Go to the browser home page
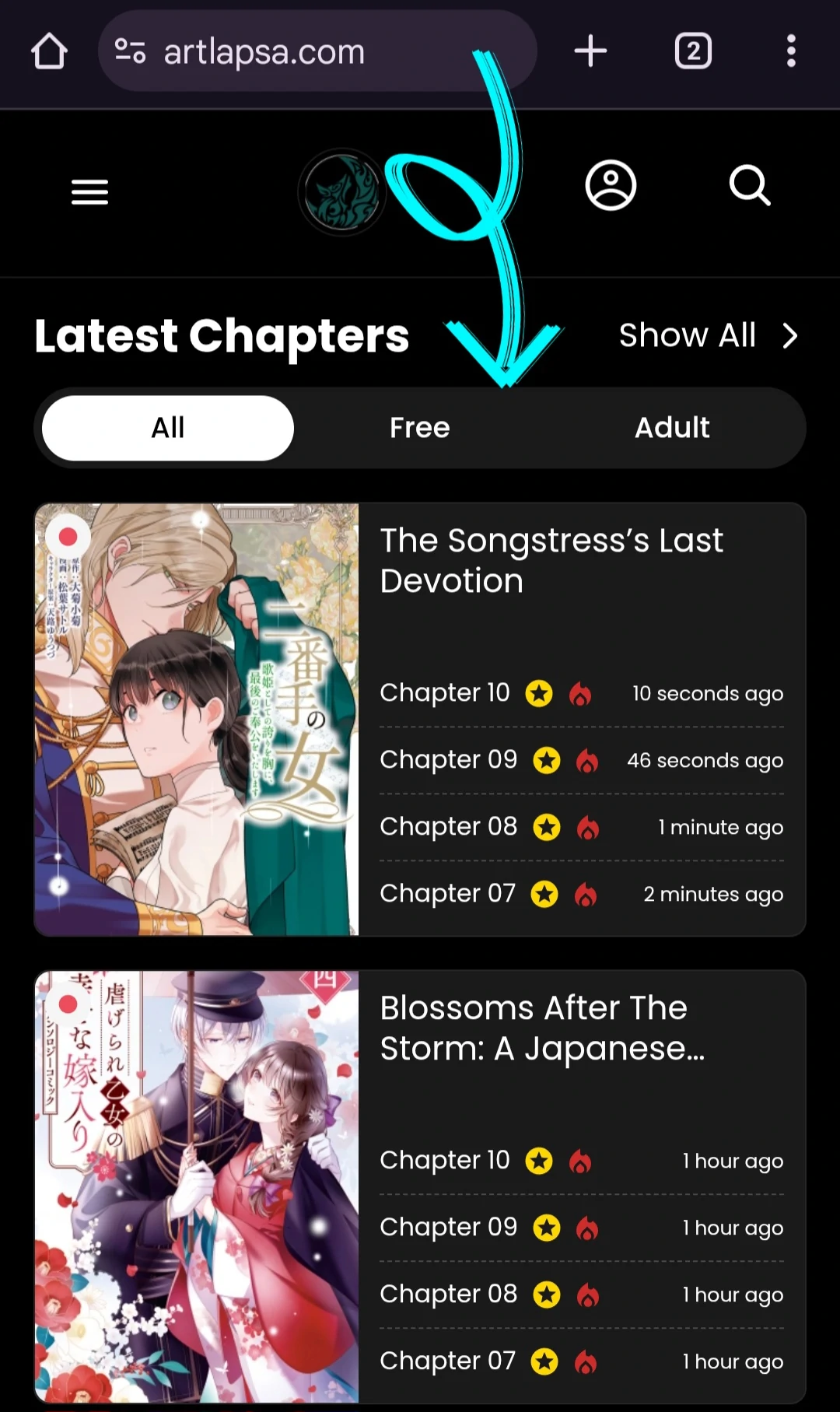The image size is (840, 1412). (x=49, y=51)
